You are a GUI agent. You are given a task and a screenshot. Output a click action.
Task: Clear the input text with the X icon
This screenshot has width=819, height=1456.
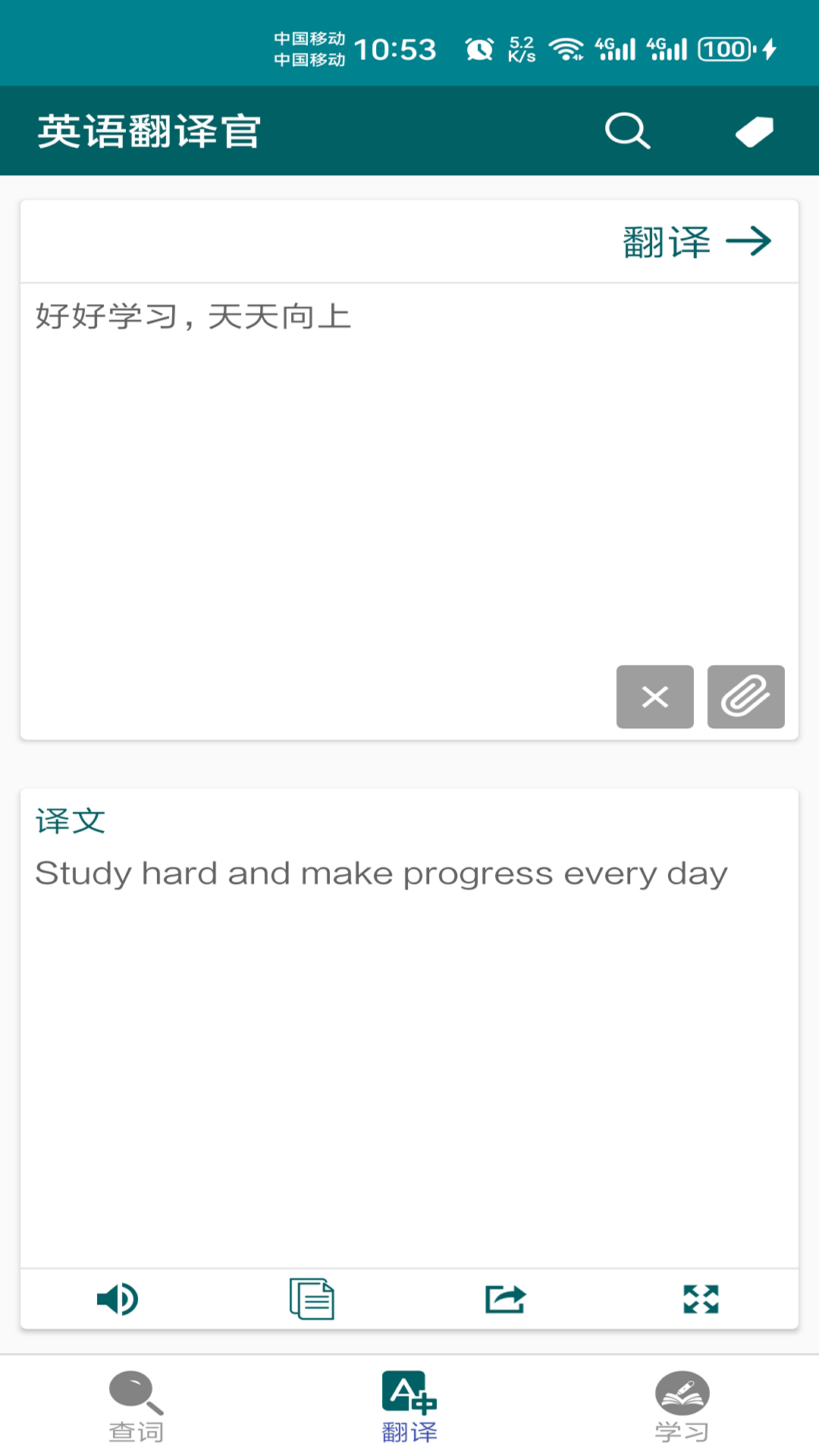[x=654, y=697]
